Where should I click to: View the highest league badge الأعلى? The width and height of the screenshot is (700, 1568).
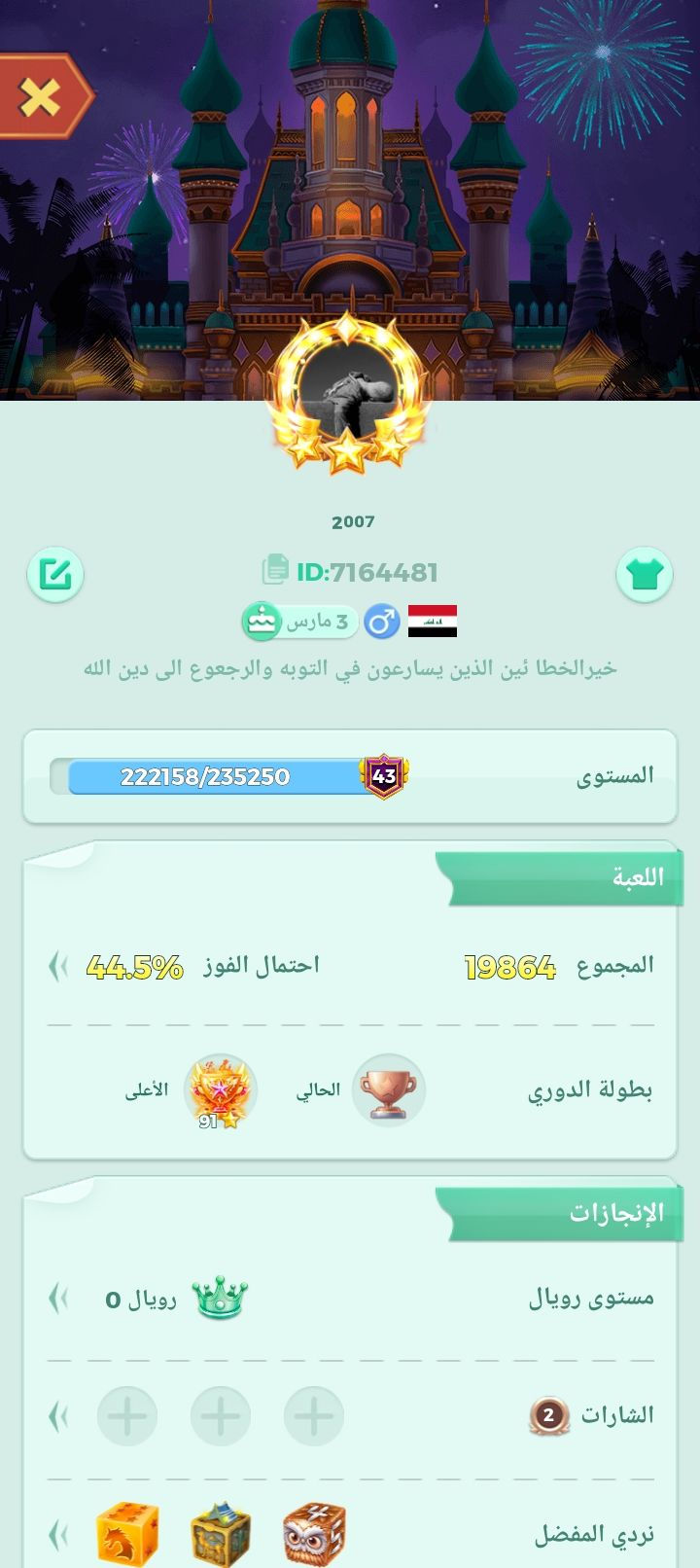coord(221,1090)
